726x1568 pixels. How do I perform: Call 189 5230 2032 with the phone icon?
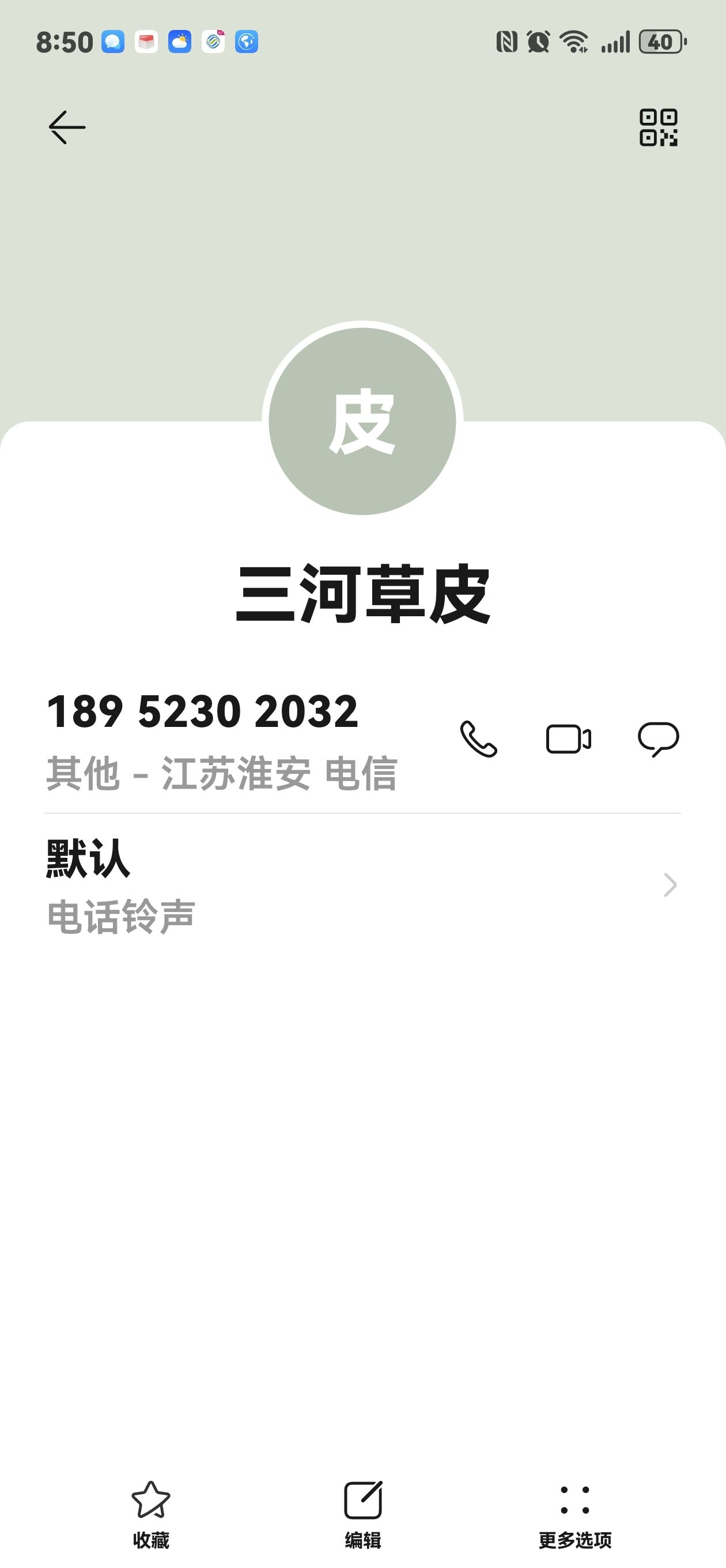click(478, 739)
